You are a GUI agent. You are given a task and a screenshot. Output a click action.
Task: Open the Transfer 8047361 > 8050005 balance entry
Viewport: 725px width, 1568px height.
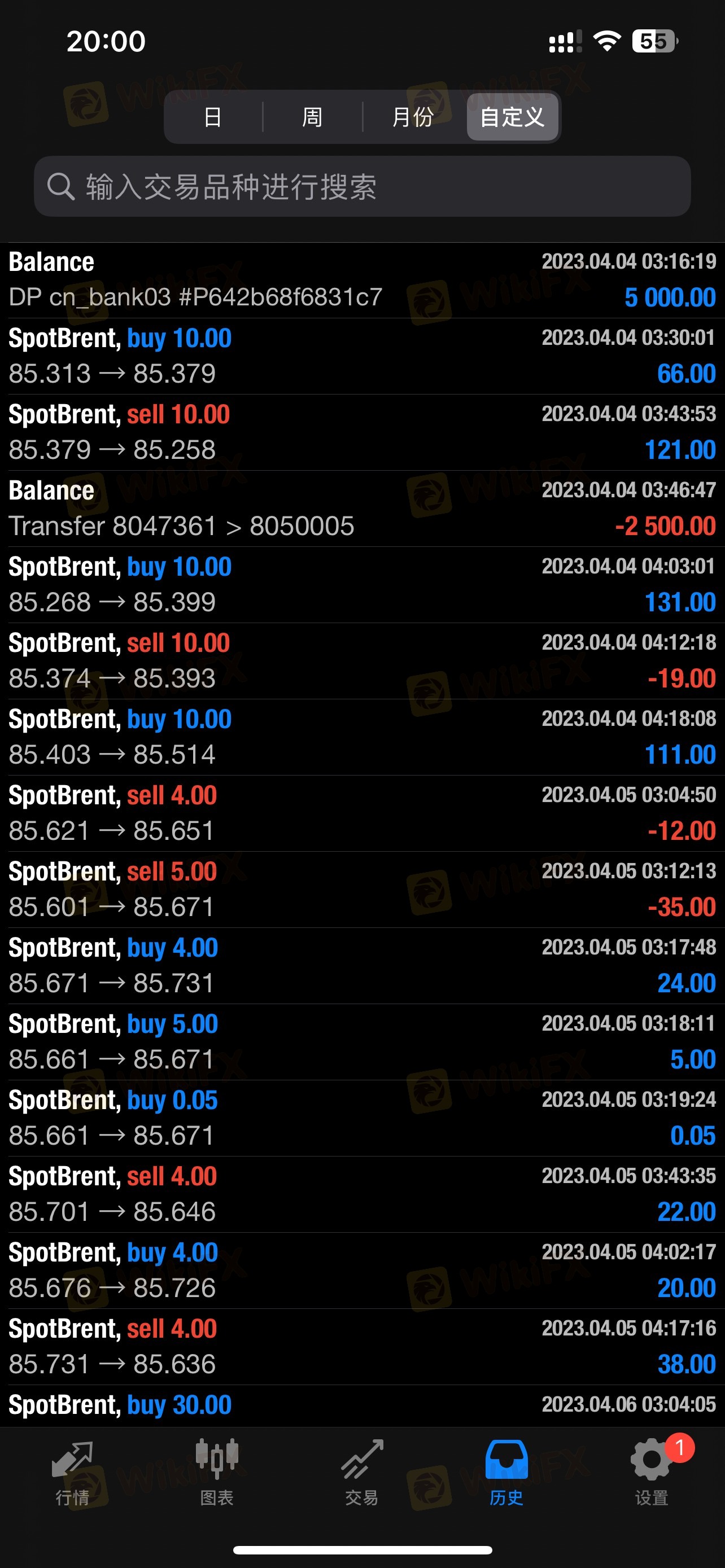click(x=362, y=508)
